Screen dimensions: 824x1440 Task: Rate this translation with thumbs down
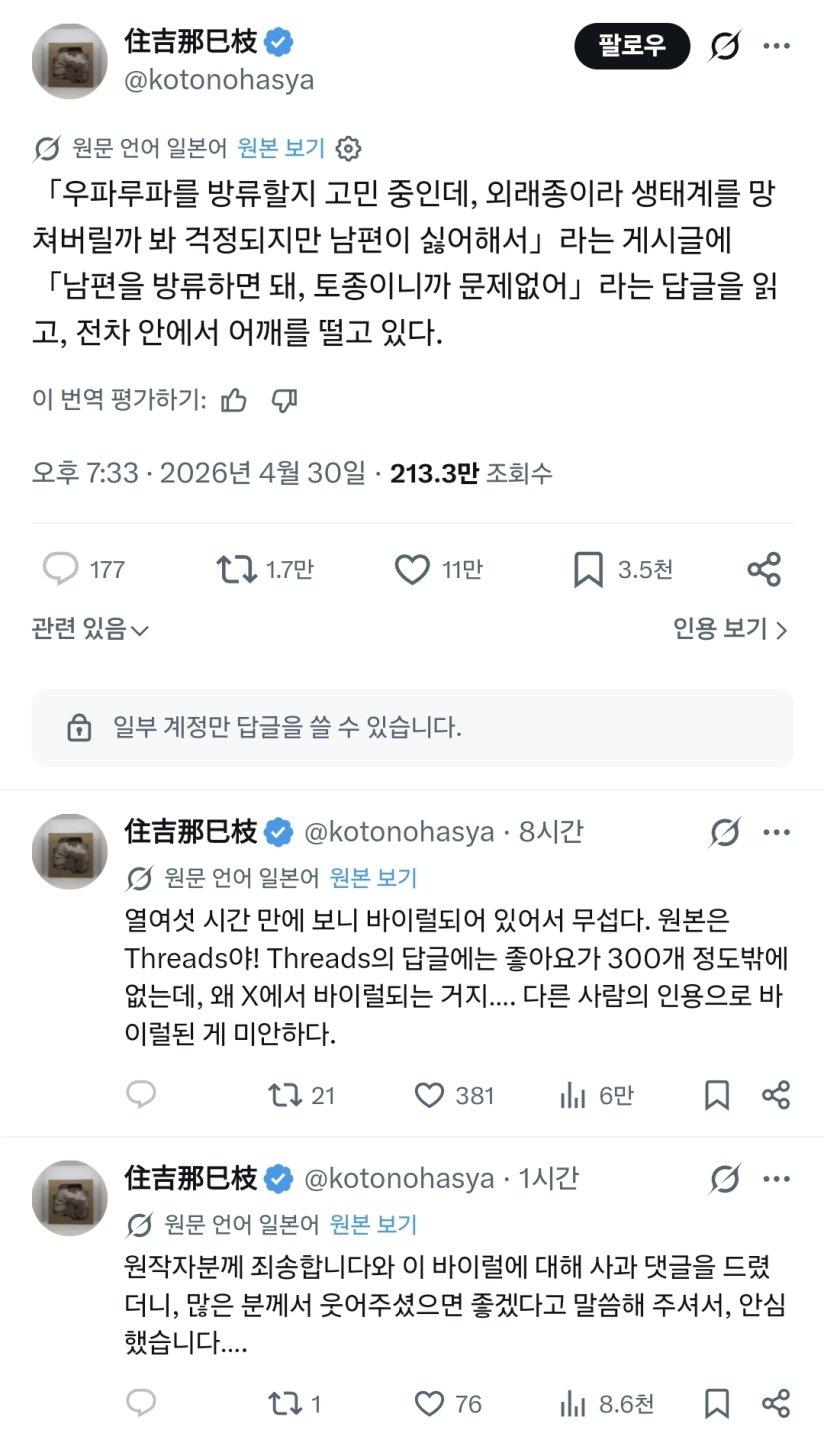(285, 400)
